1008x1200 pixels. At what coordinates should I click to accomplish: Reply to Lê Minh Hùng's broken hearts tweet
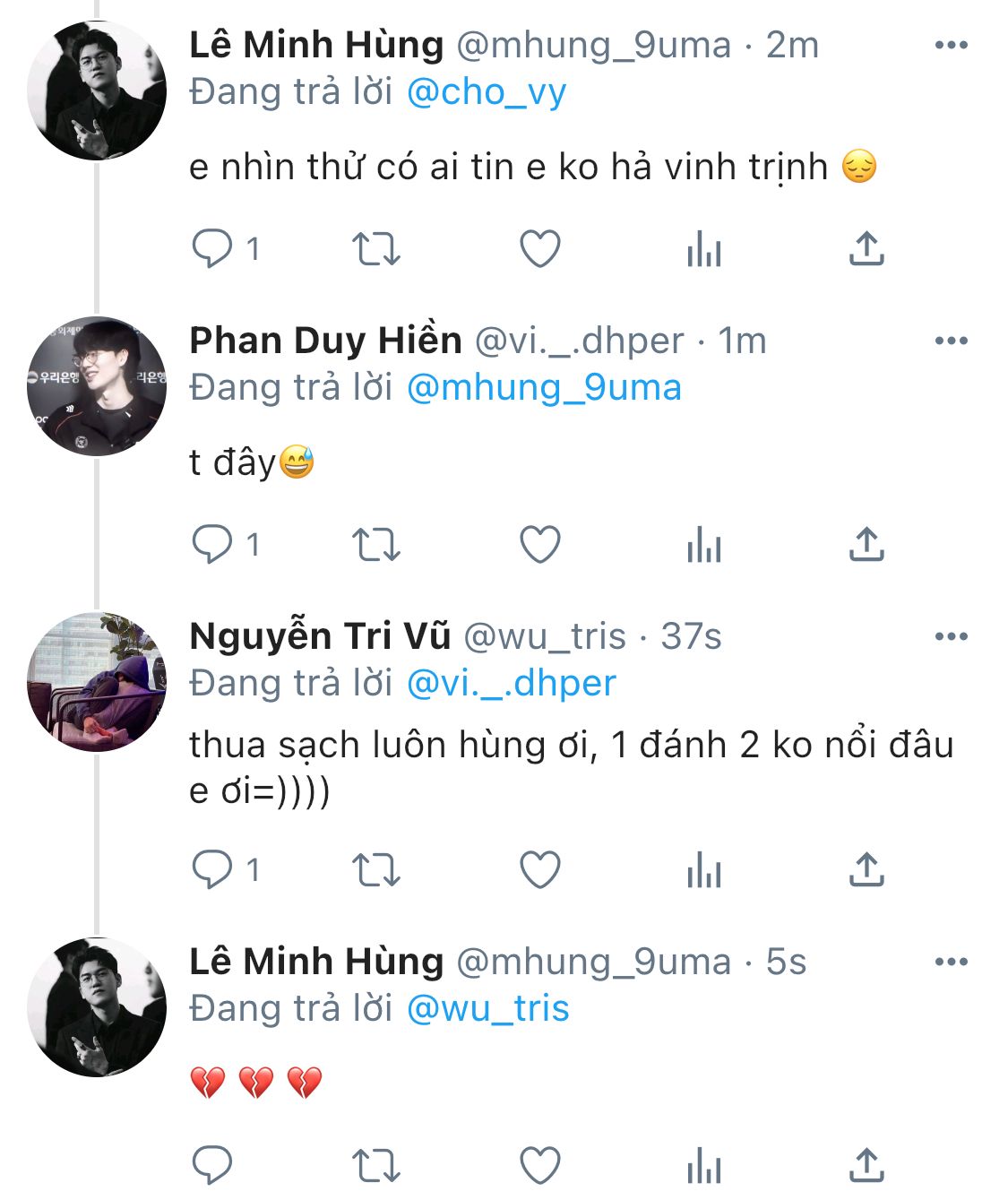pos(212,1165)
